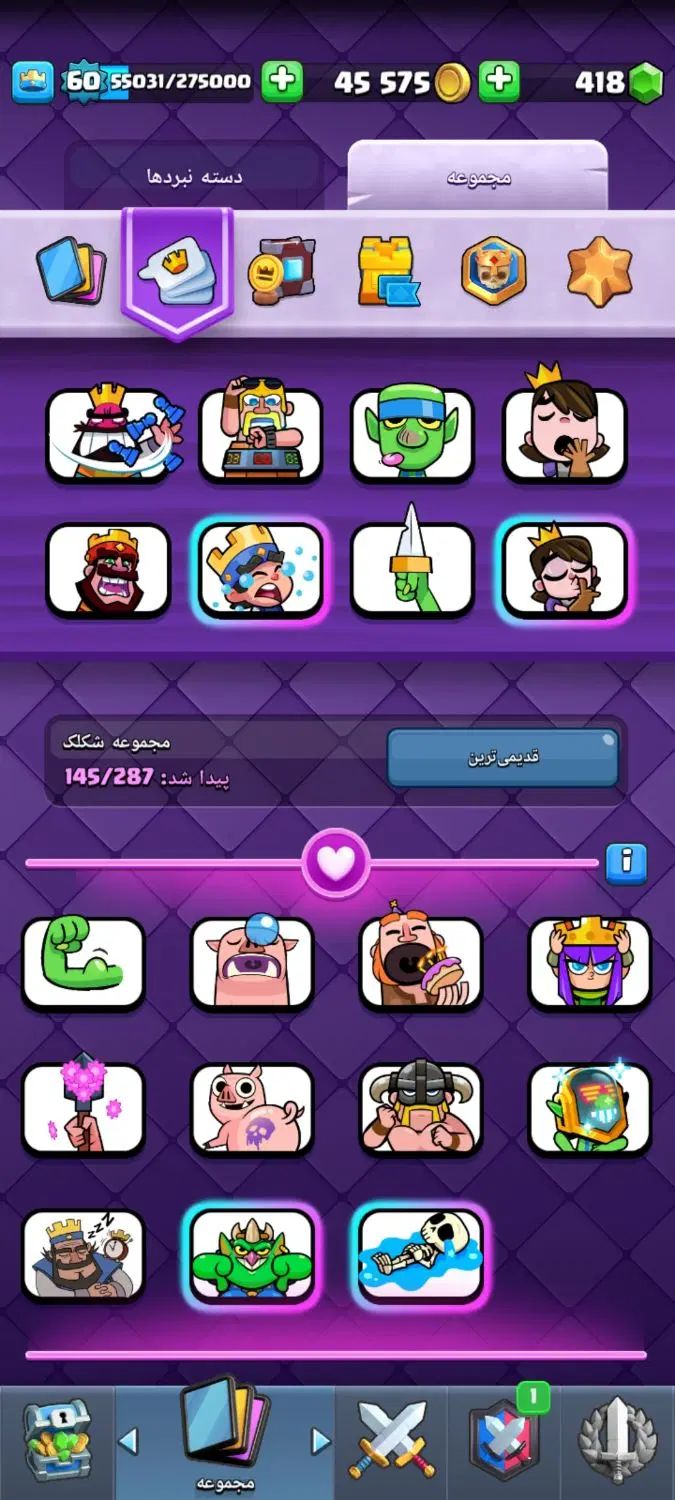675x1500 pixels.
Task: Pick the yawning princess emote in deck
Action: click(x=565, y=433)
